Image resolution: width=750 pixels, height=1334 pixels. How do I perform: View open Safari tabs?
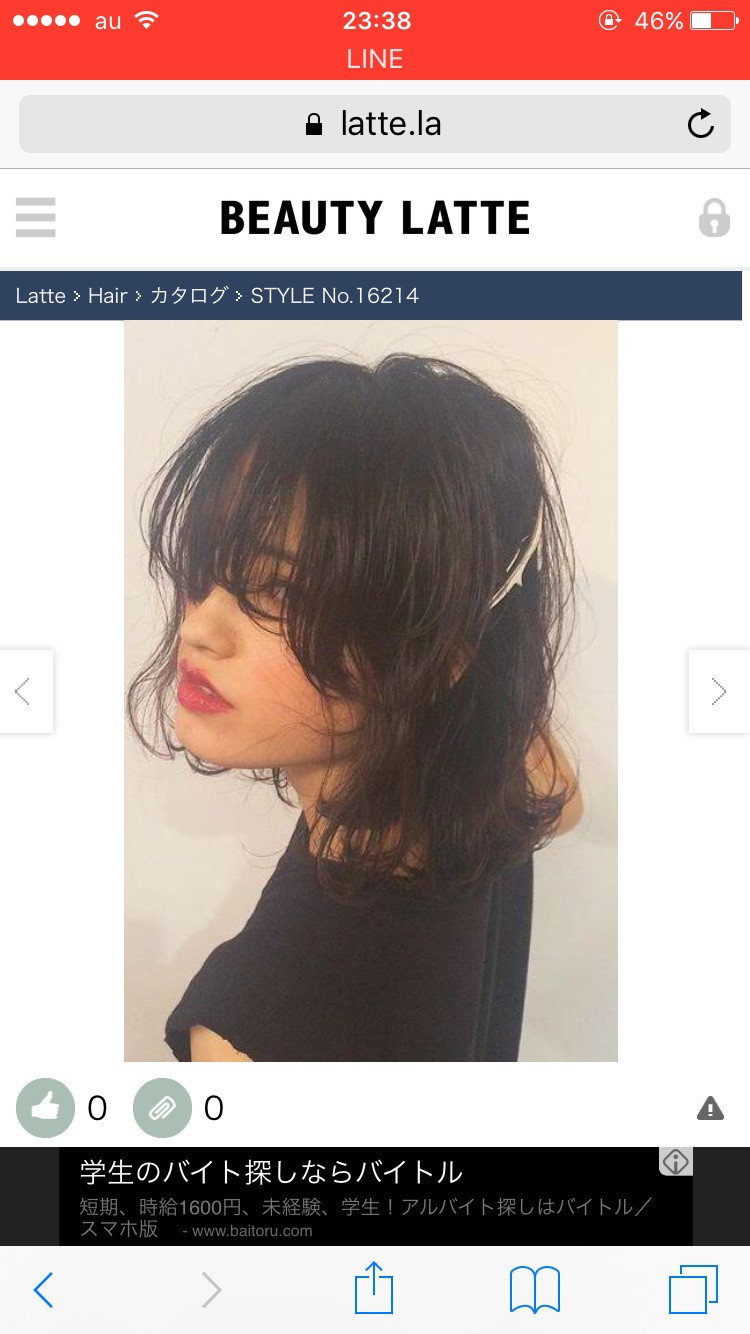[693, 1290]
